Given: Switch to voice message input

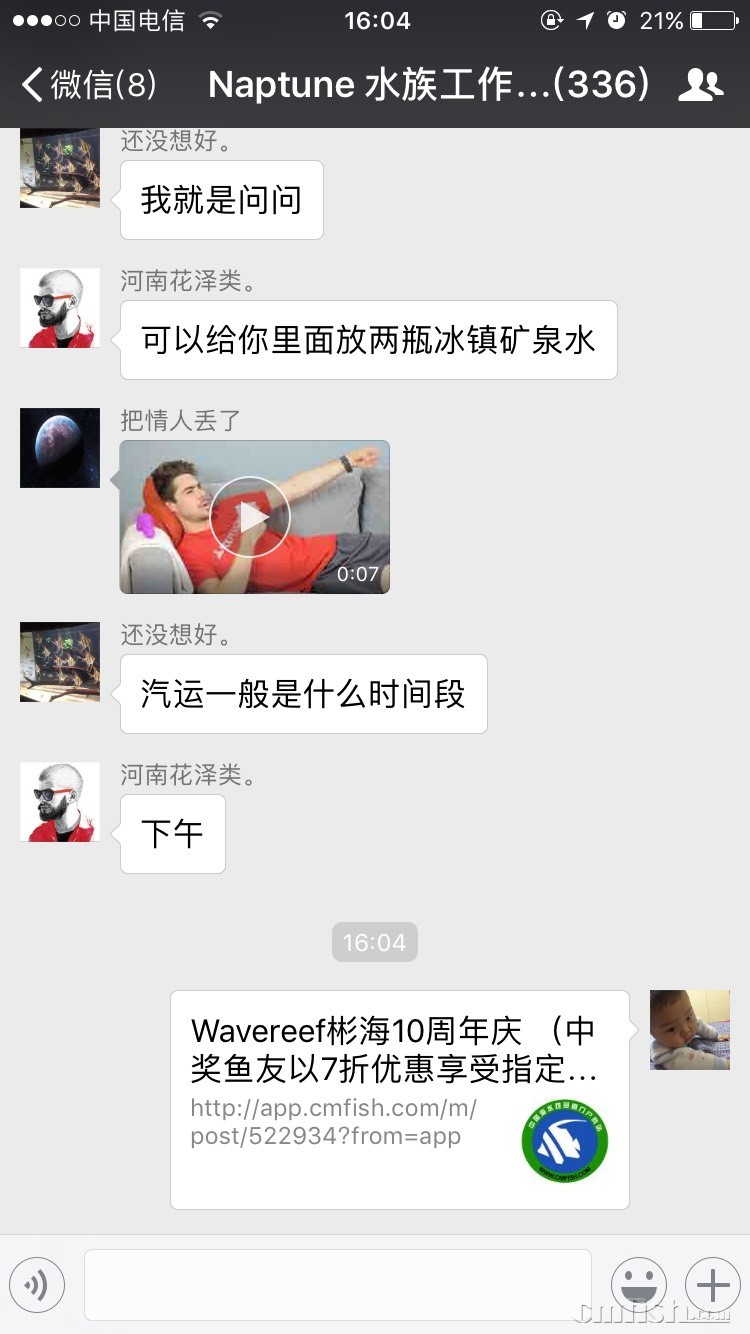Looking at the screenshot, I should 37,1284.
